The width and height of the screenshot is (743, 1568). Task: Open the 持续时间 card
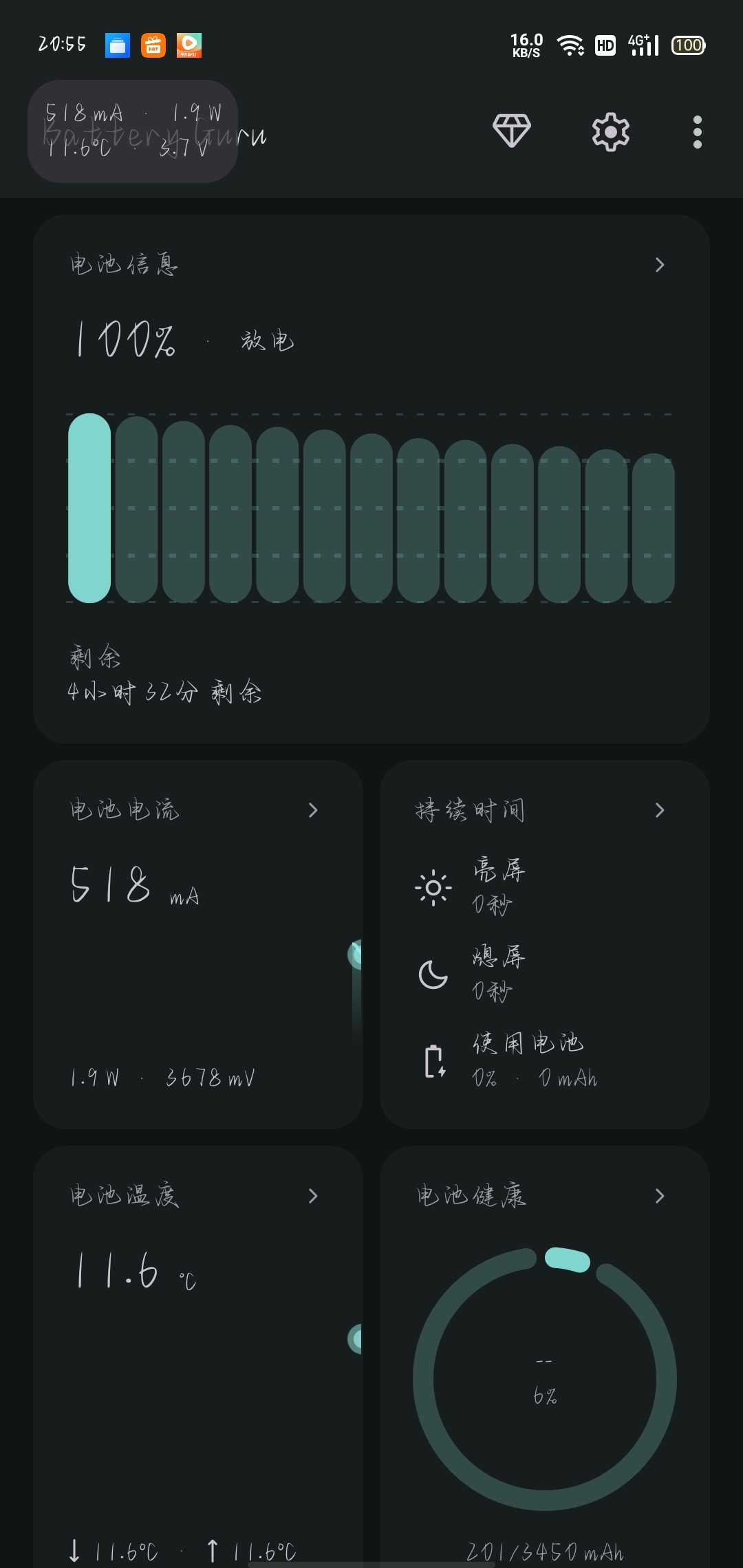(x=543, y=810)
